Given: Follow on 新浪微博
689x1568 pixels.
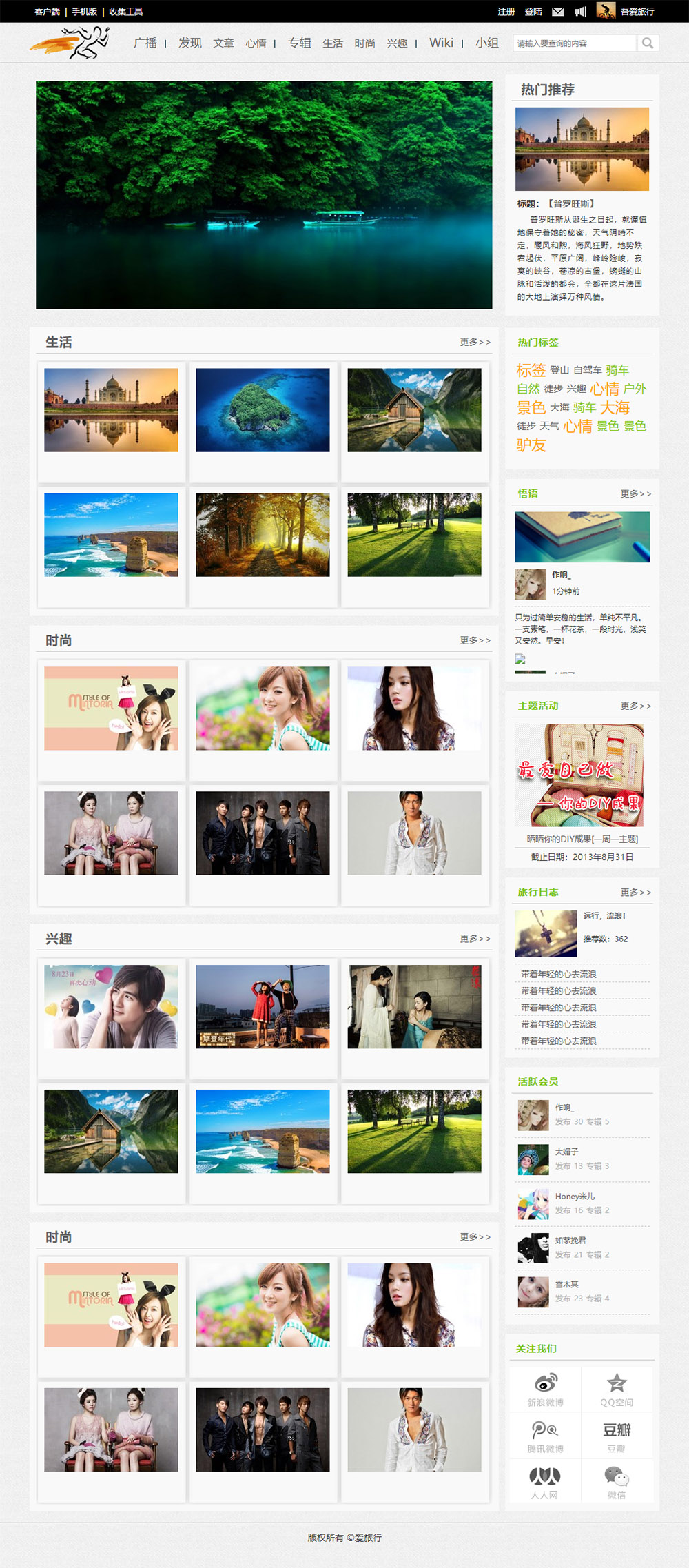Looking at the screenshot, I should (x=545, y=1389).
